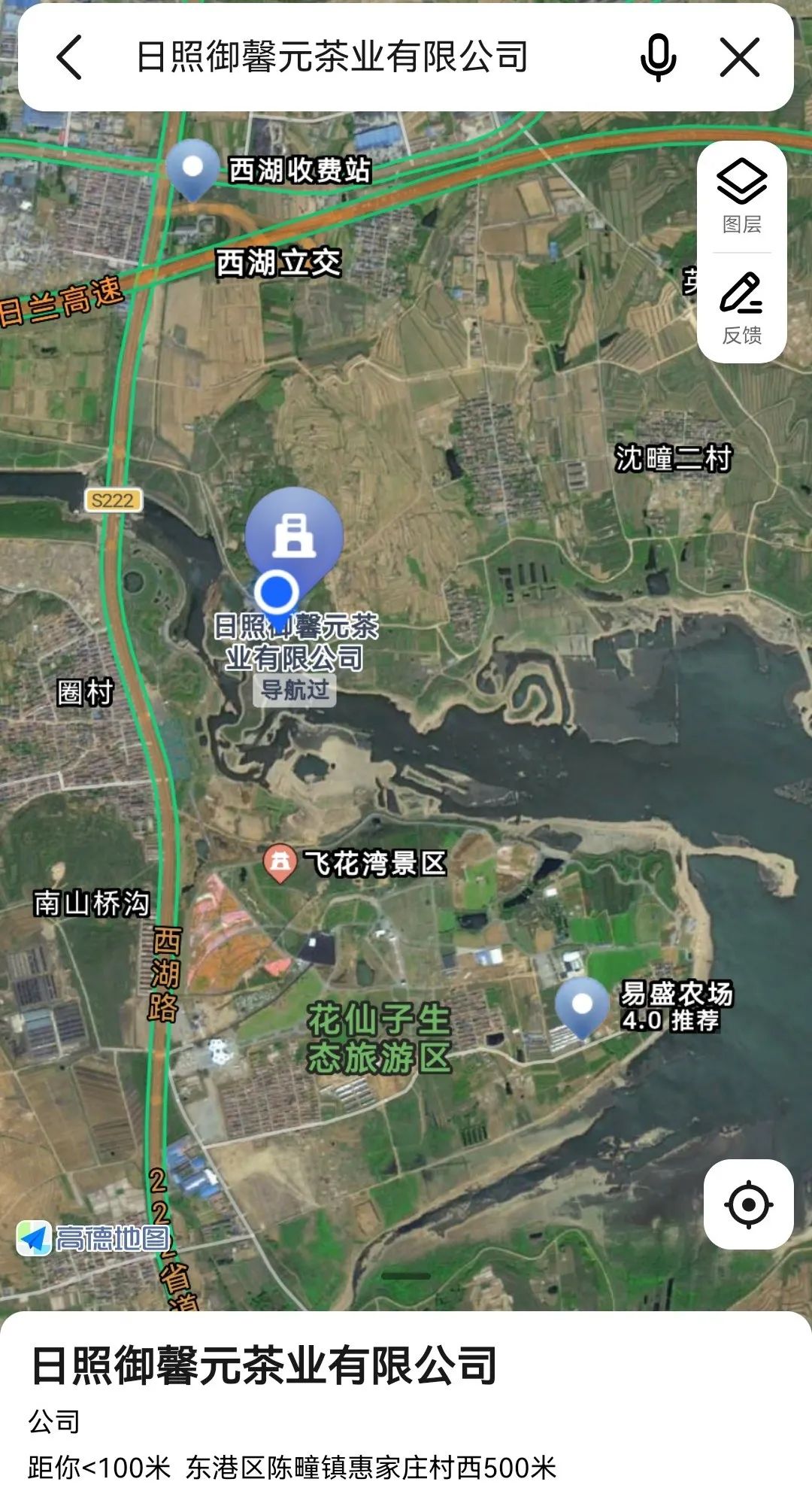Go back using the arrow icon
The height and width of the screenshot is (1494, 812).
coord(69,58)
